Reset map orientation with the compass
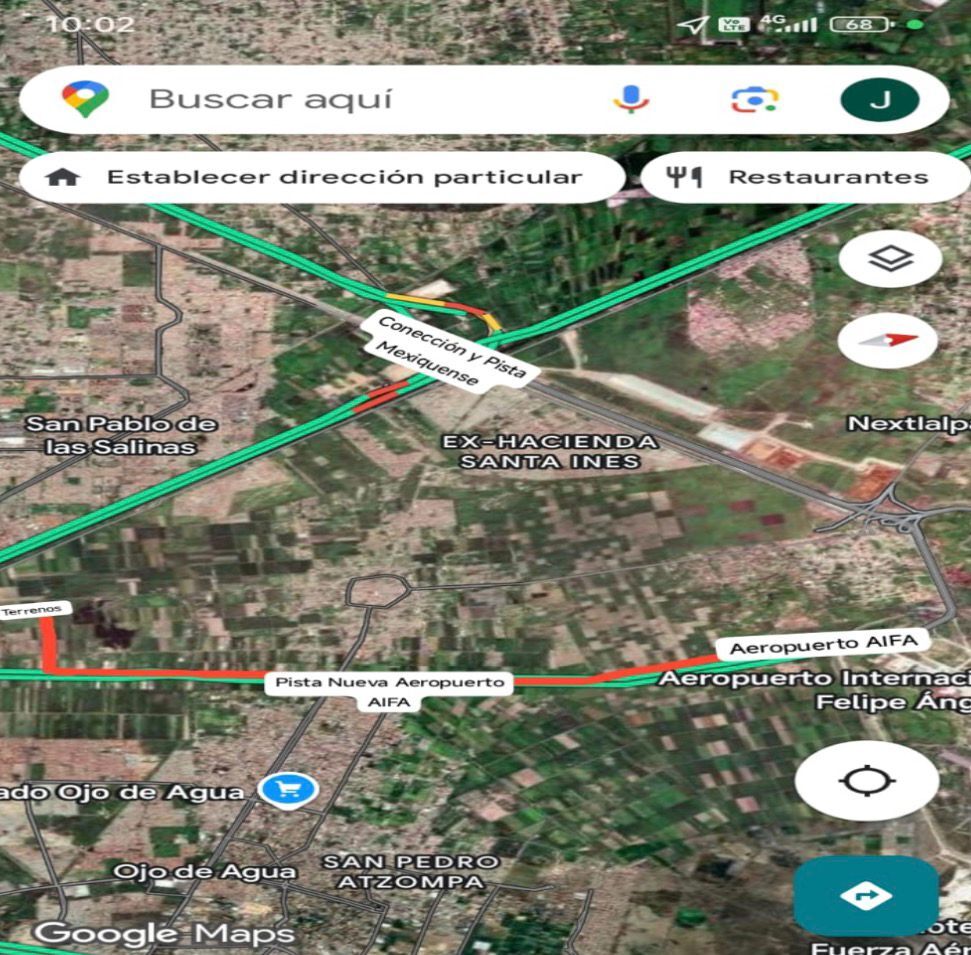 (x=888, y=341)
